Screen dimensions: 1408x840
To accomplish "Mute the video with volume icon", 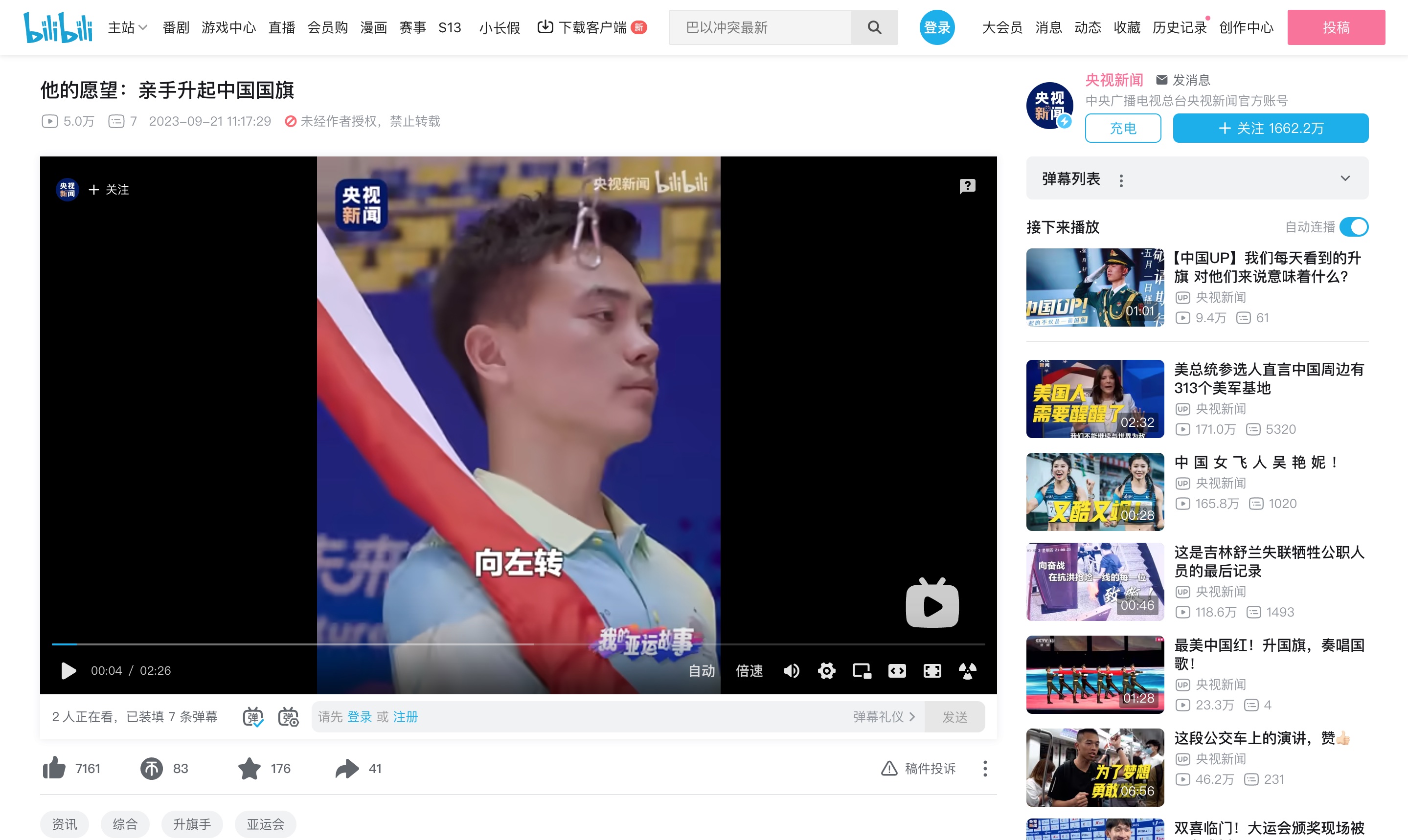I will click(791, 671).
